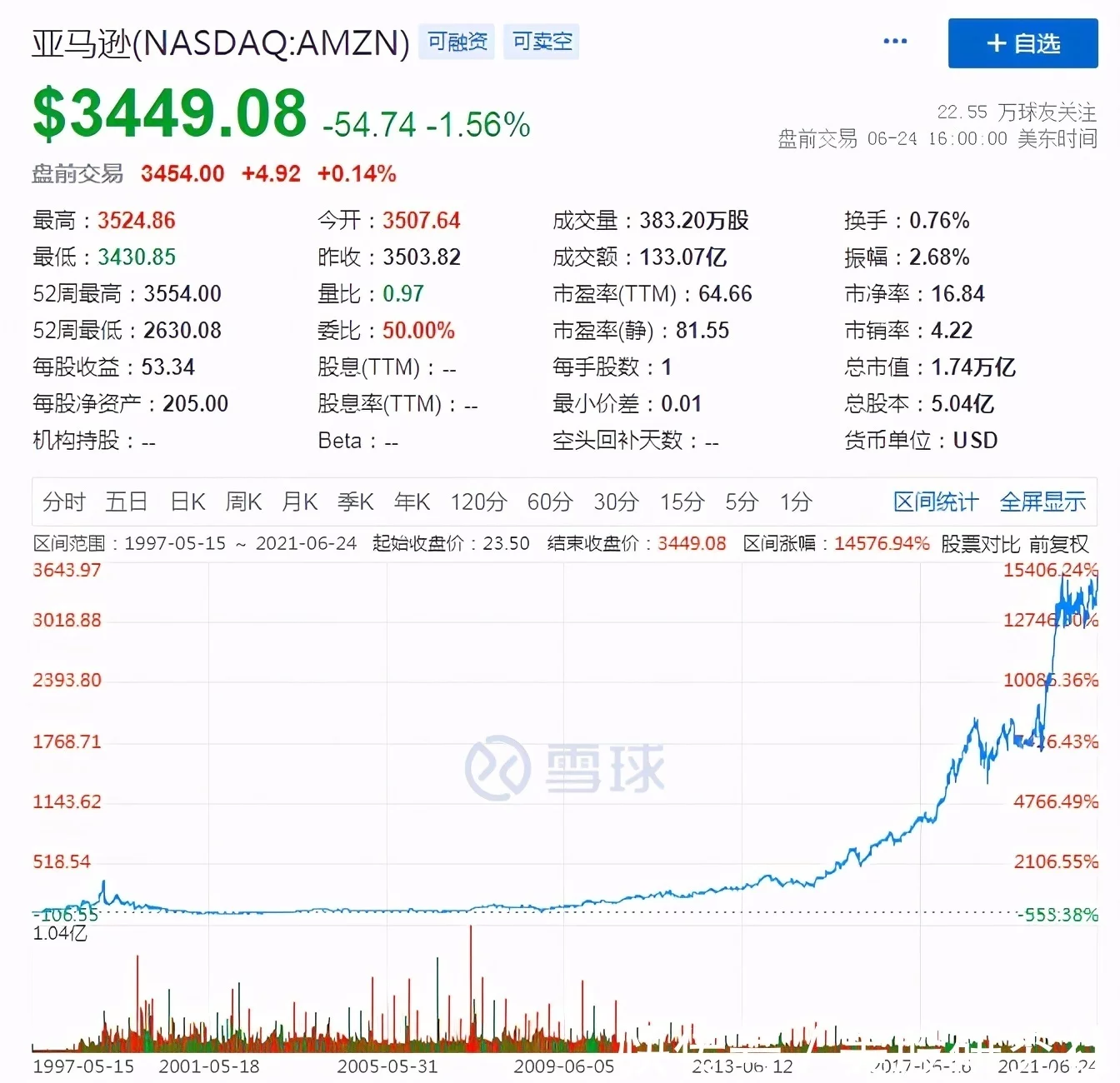Show the 月K monthly chart
The width and height of the screenshot is (1120, 1083).
pos(300,502)
